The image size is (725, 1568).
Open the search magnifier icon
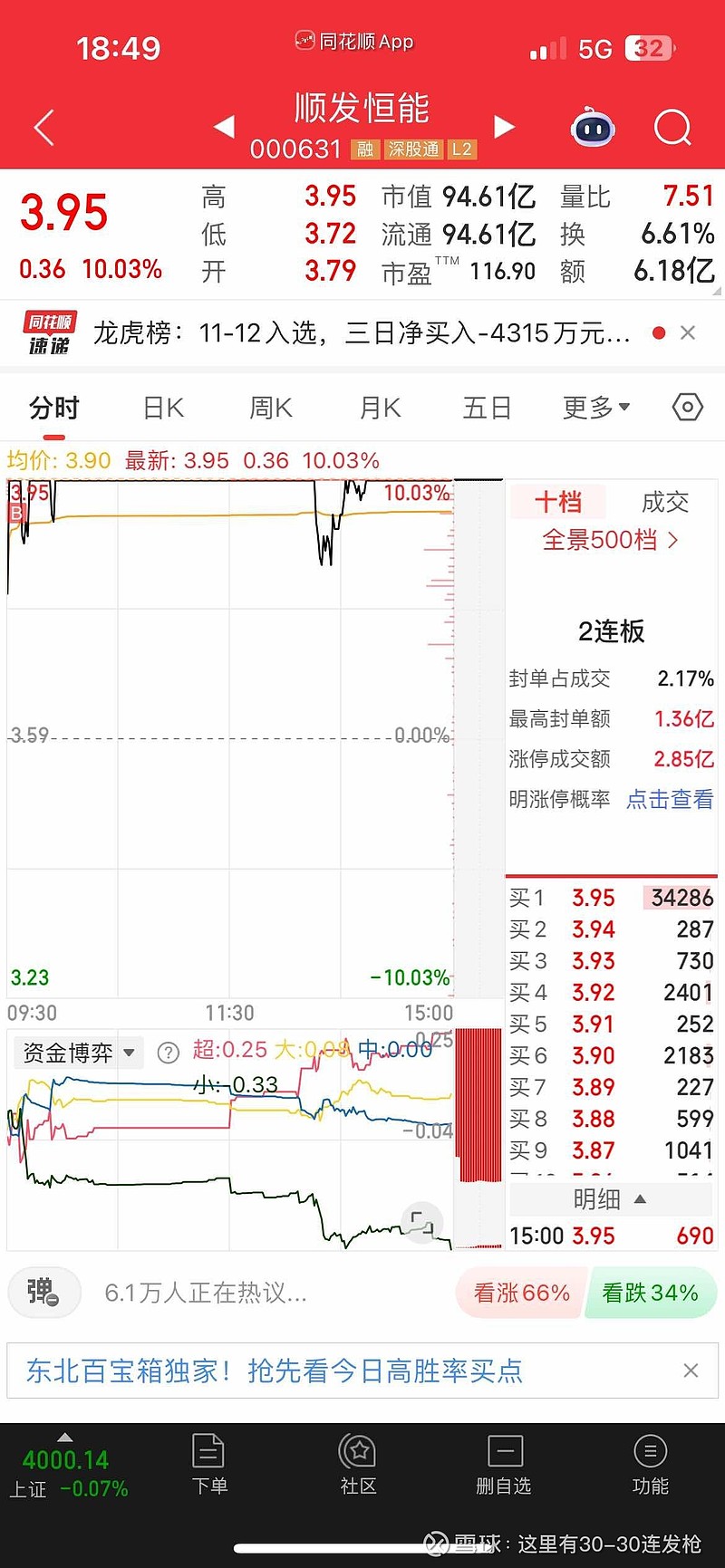[672, 127]
